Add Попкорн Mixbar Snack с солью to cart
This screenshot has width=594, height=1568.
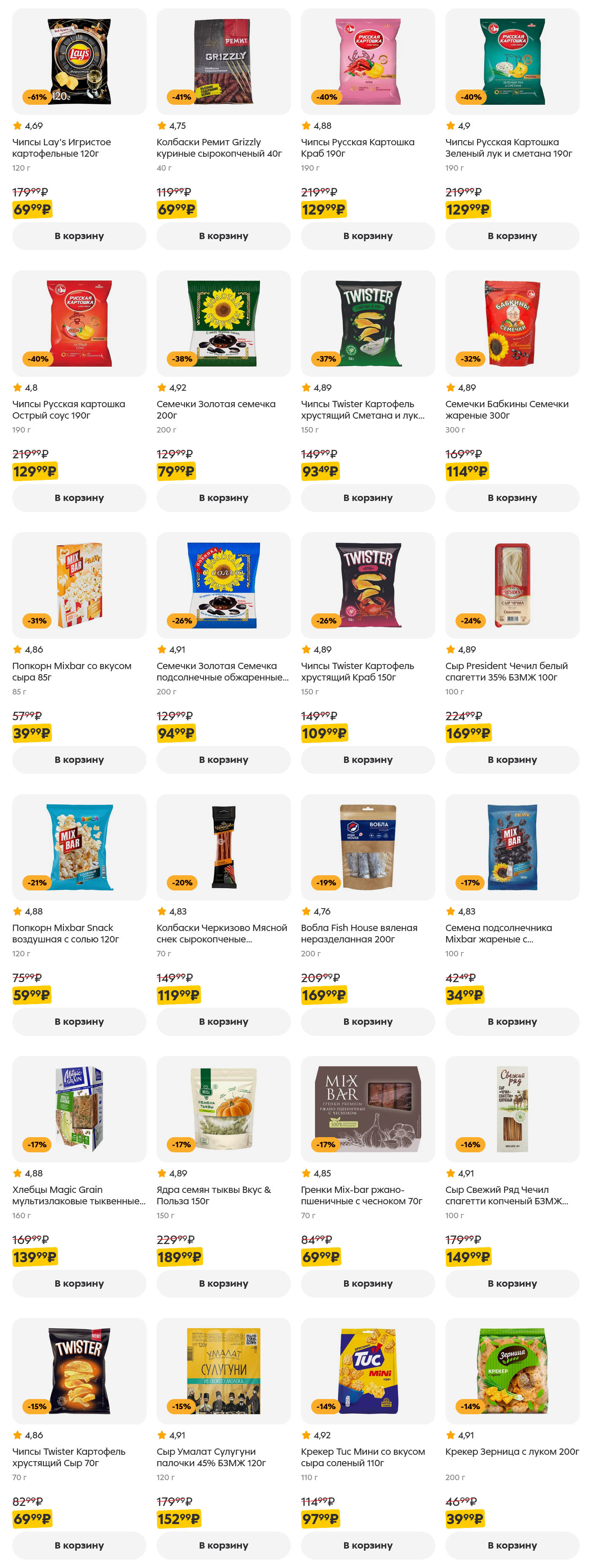(x=79, y=1021)
